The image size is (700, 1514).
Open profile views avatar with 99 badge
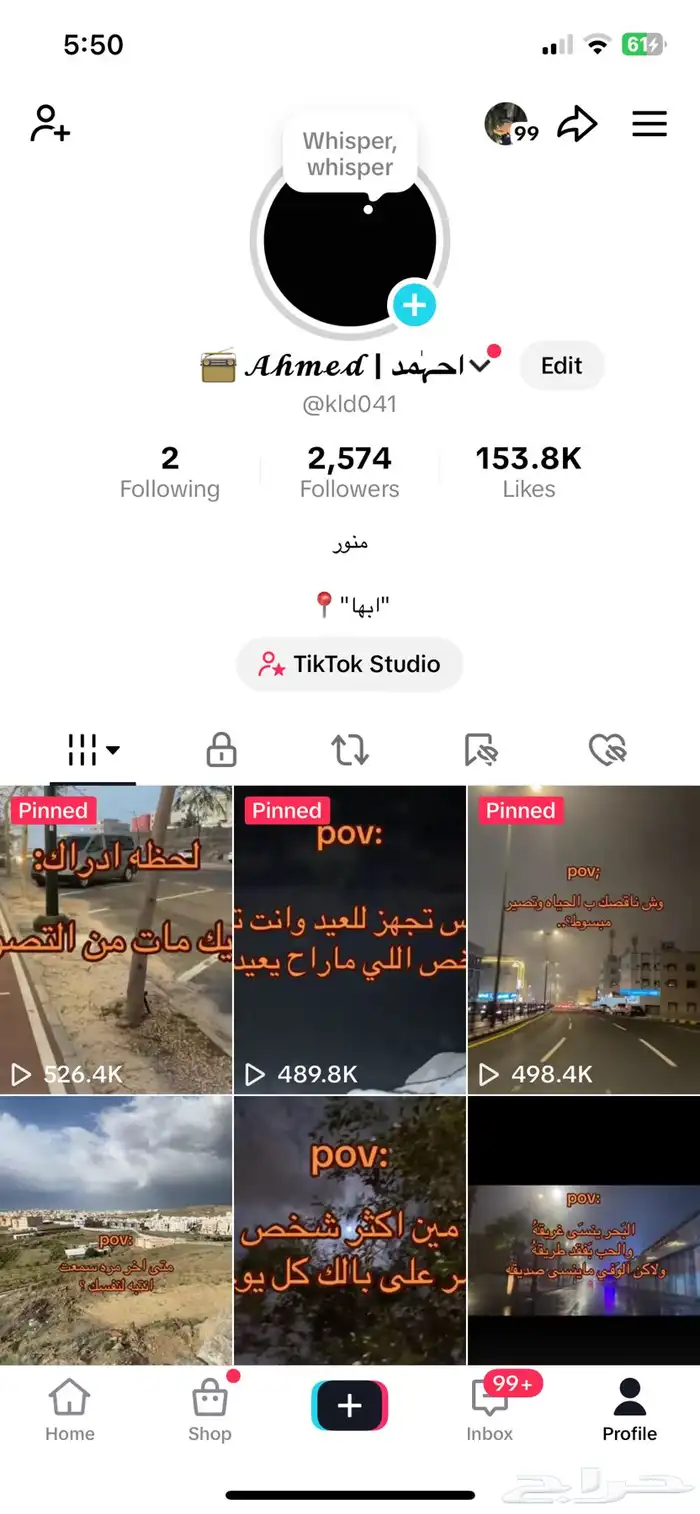click(510, 124)
